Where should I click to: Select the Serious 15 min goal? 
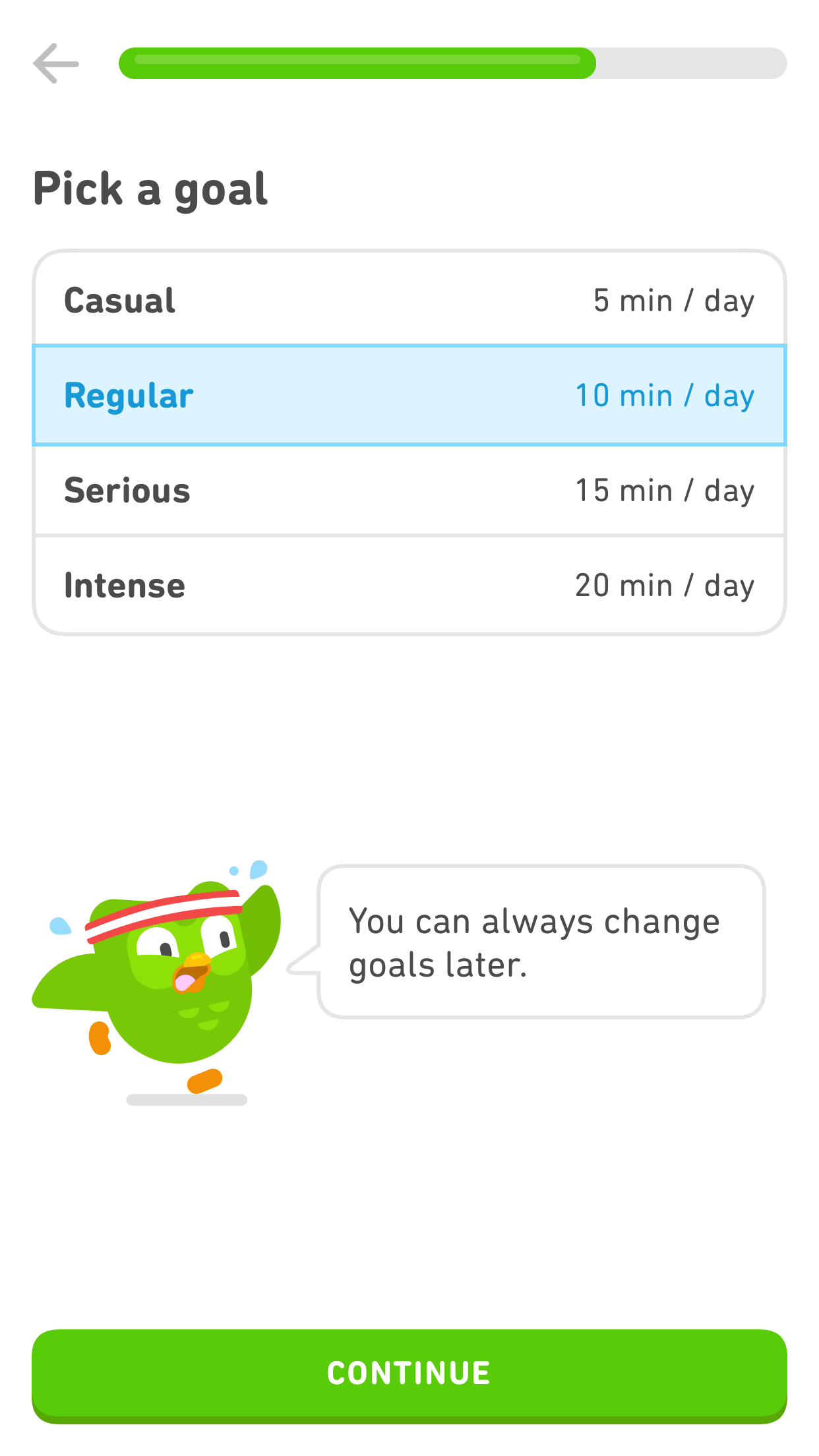point(409,490)
